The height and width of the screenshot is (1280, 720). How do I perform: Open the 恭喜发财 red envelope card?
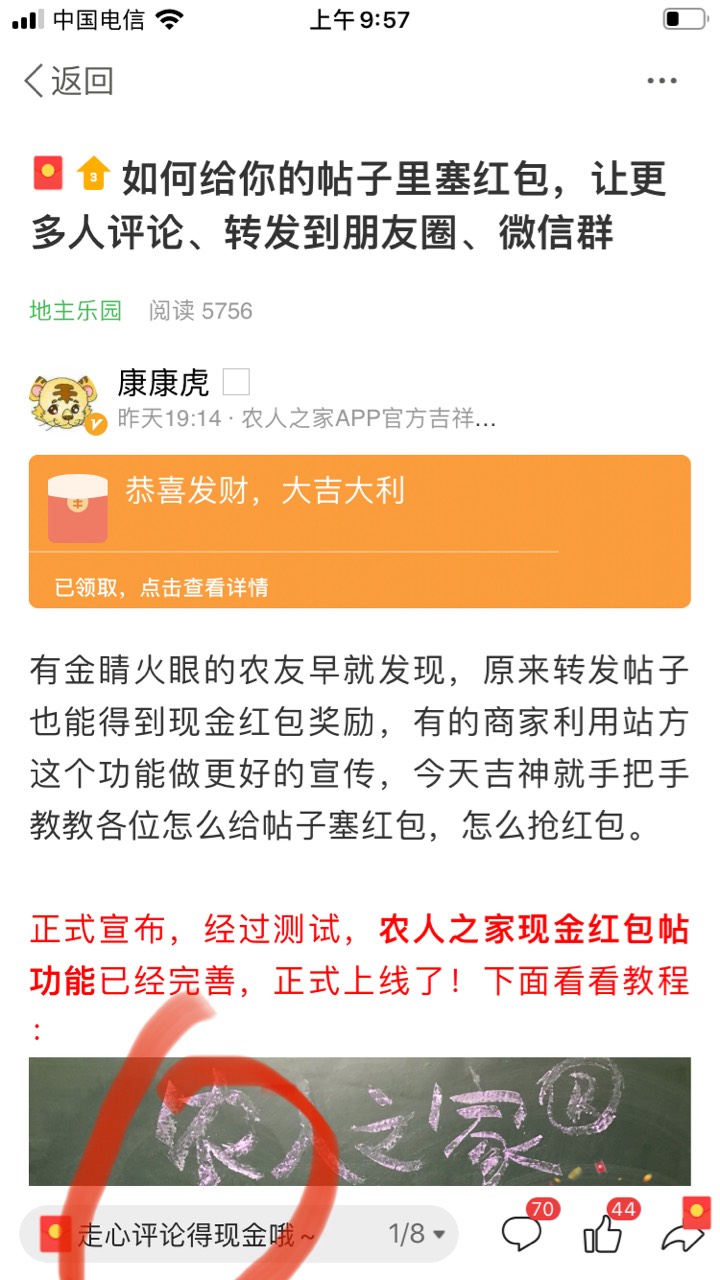[x=360, y=531]
